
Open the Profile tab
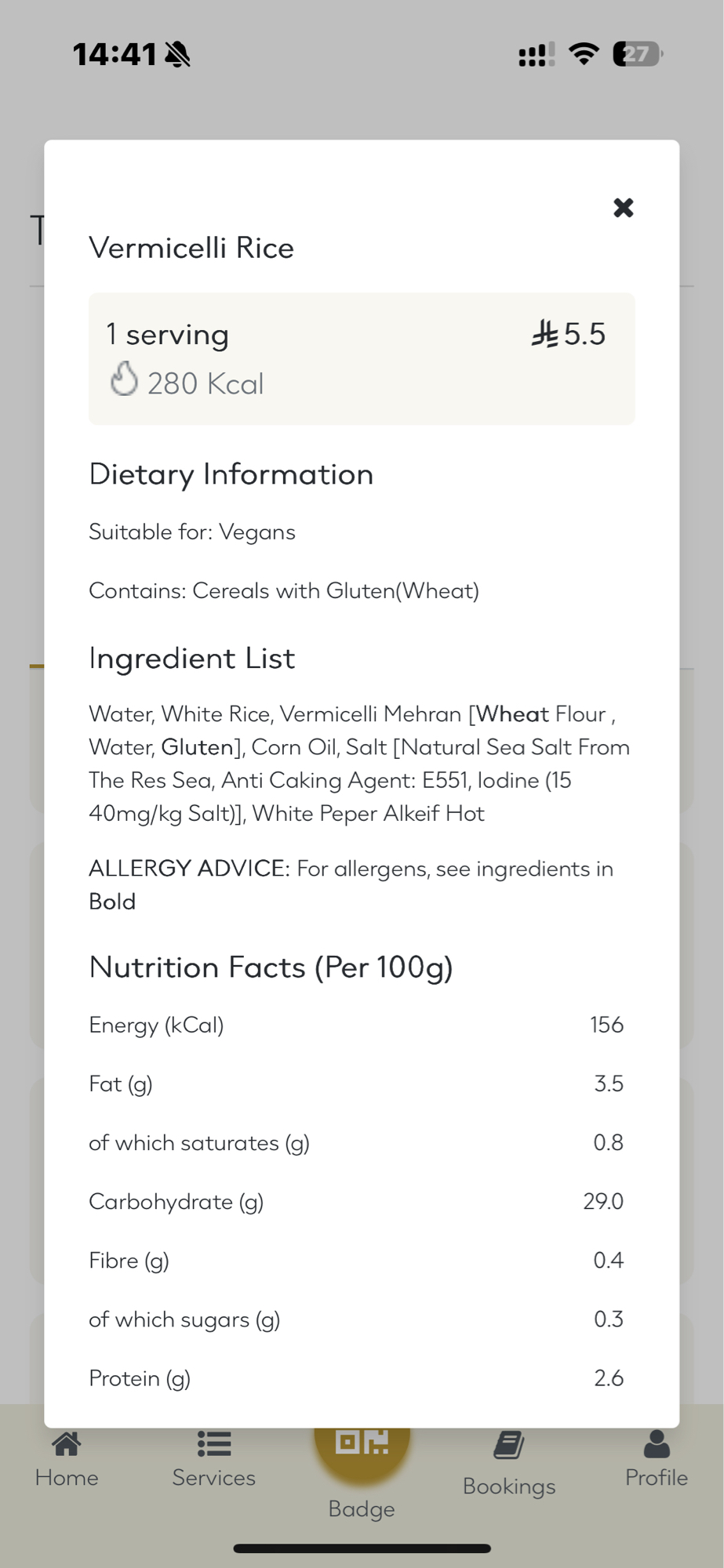(656, 1460)
